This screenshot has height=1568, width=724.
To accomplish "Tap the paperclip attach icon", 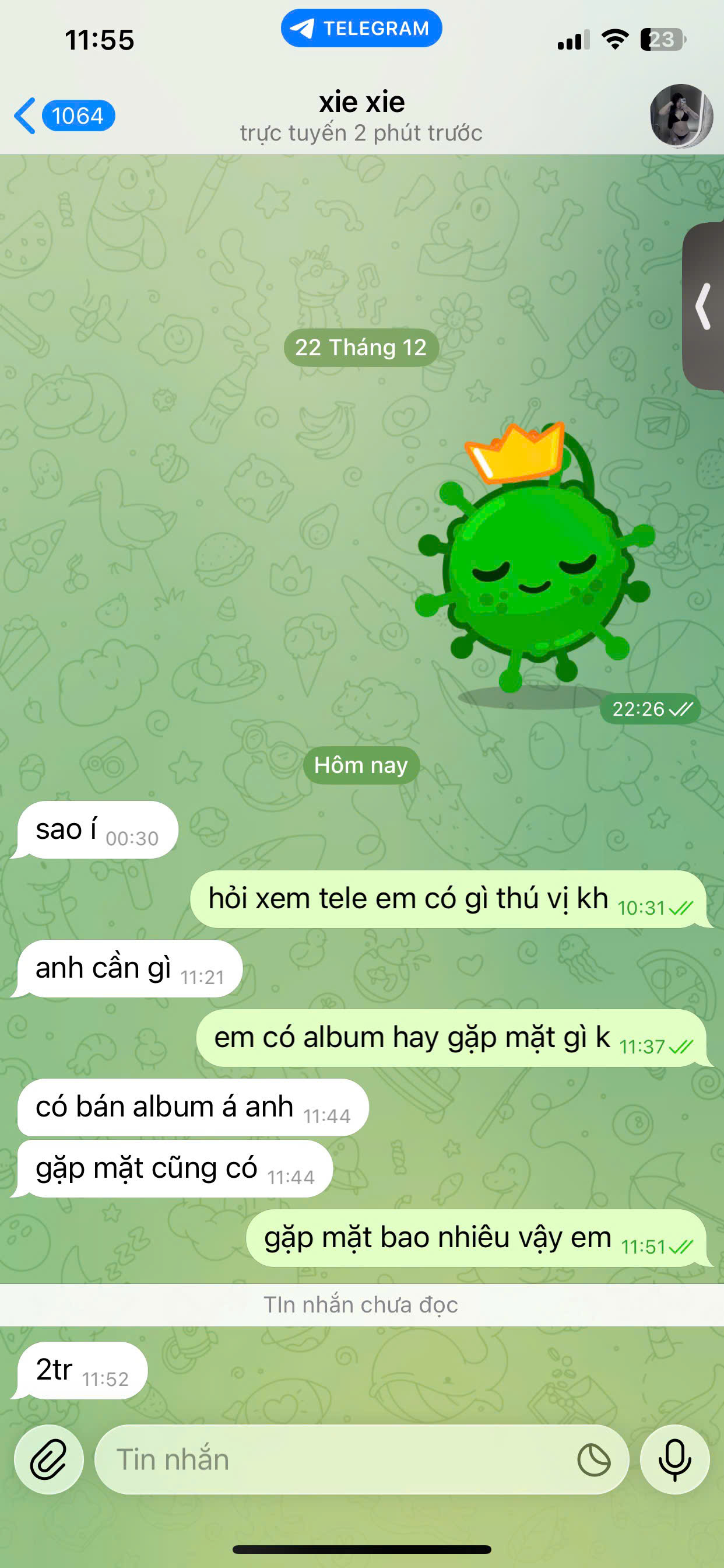I will point(48,1459).
